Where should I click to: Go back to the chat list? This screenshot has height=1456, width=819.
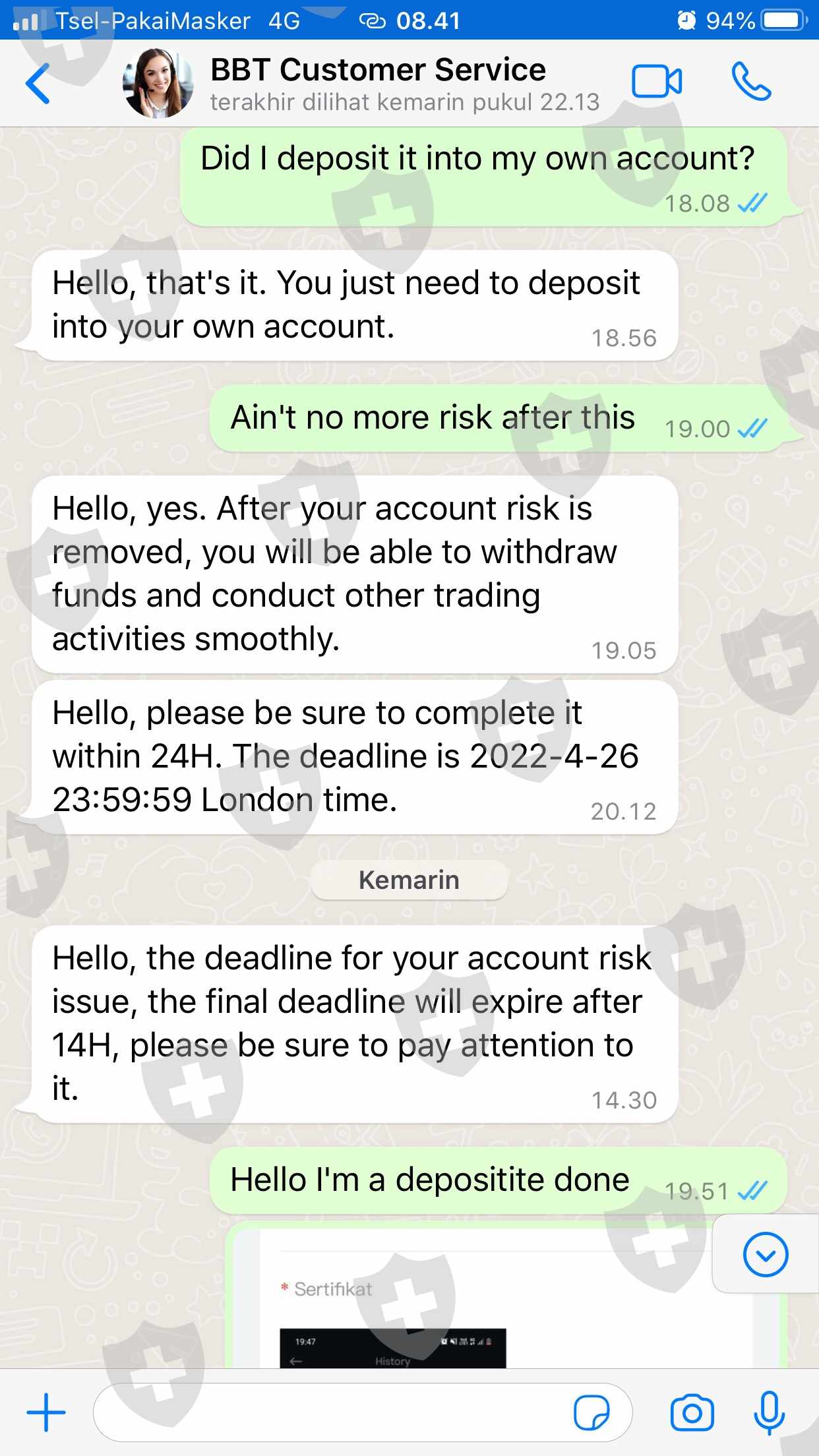38,84
